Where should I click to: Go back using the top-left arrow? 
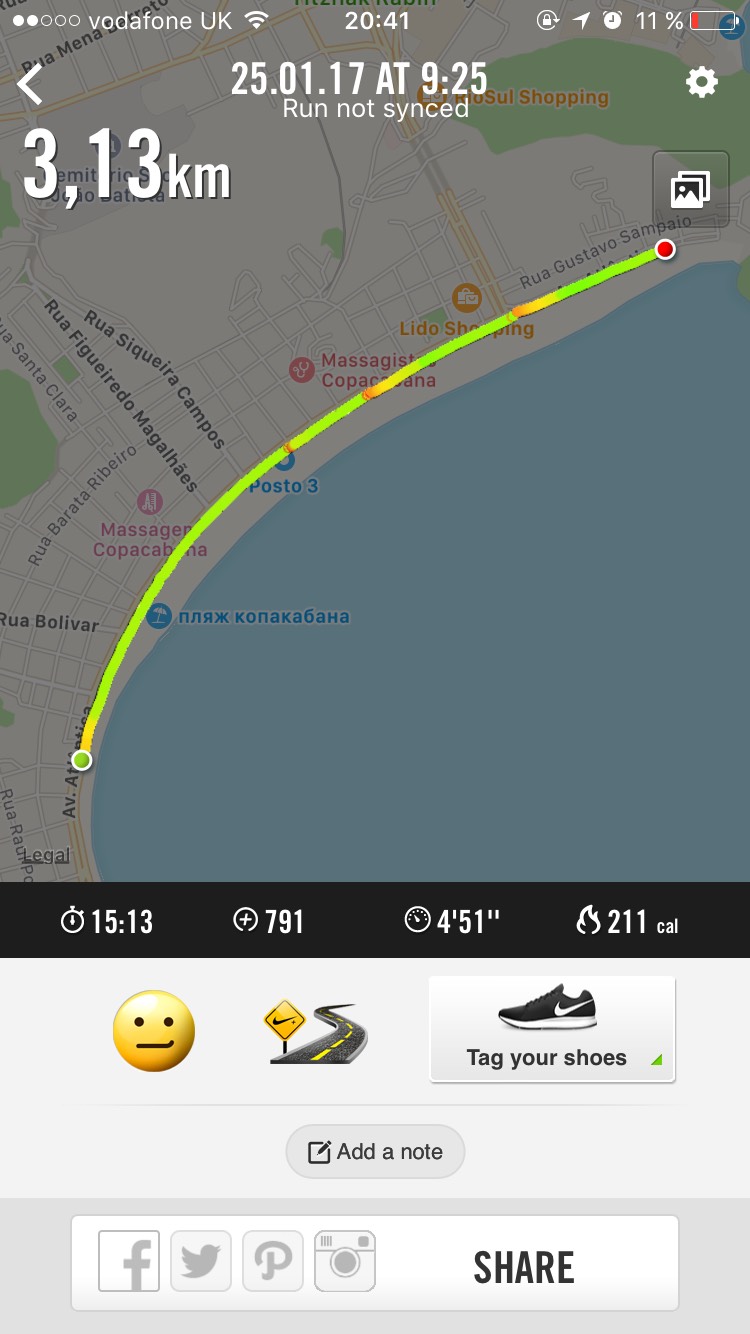coord(31,84)
